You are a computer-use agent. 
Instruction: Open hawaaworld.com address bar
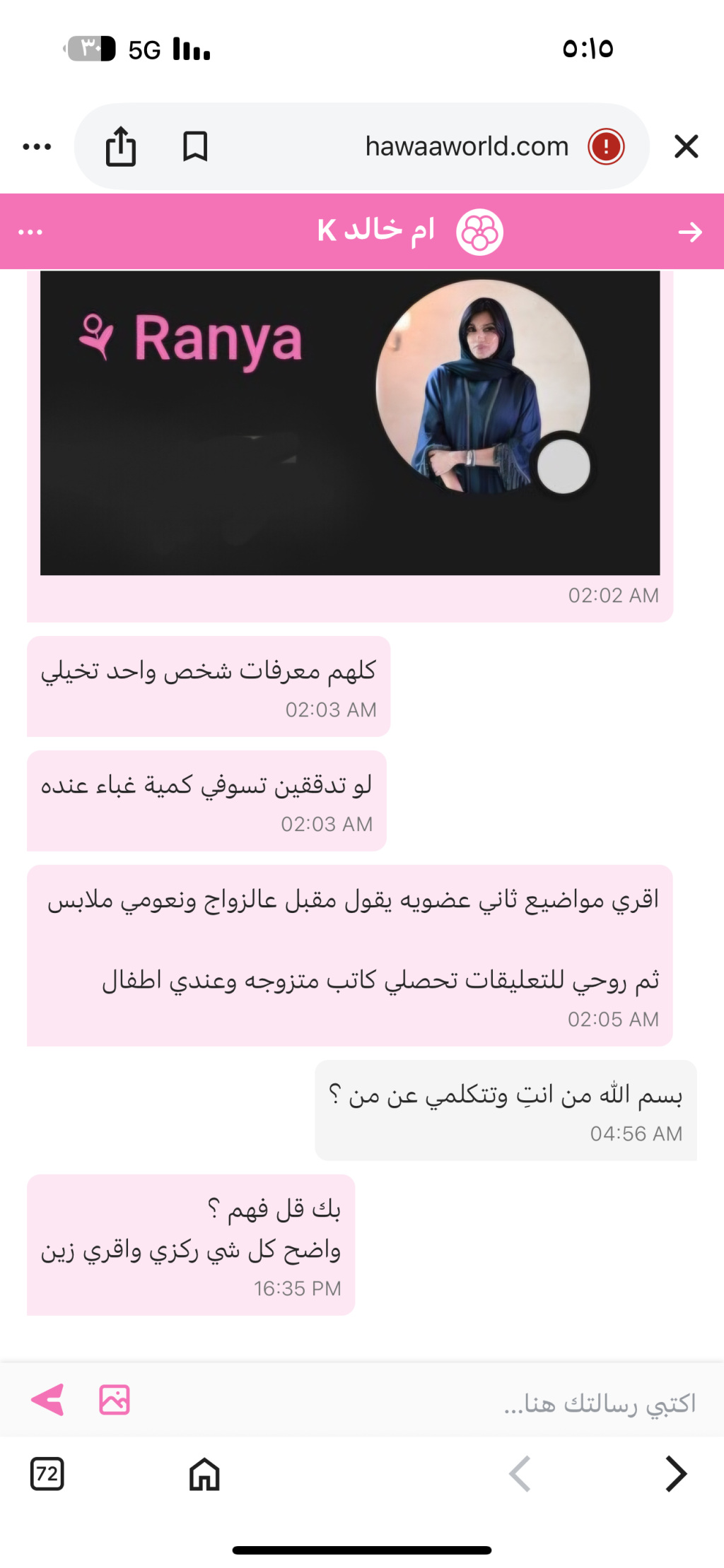(467, 147)
